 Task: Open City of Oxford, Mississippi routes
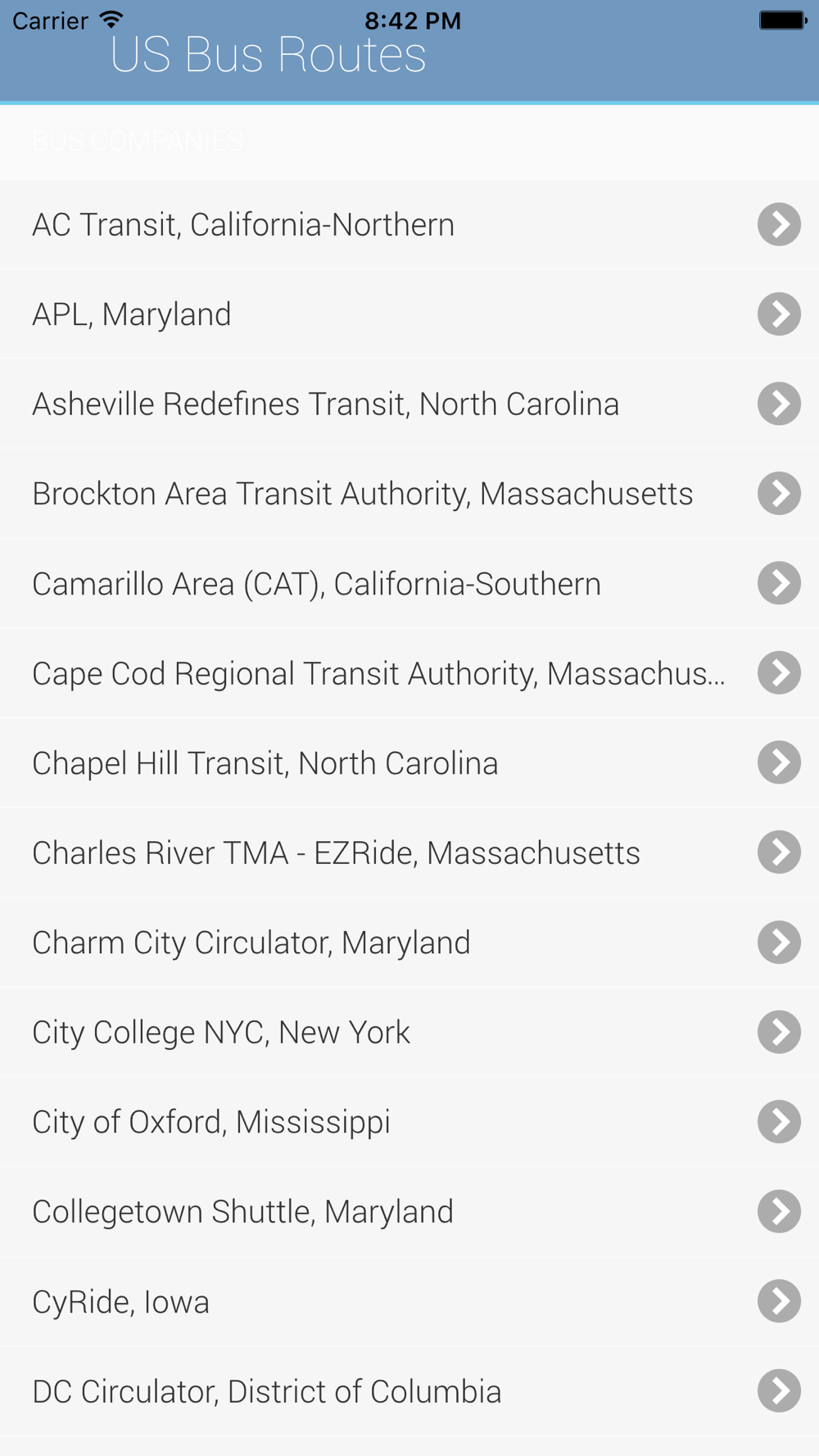click(x=409, y=1122)
